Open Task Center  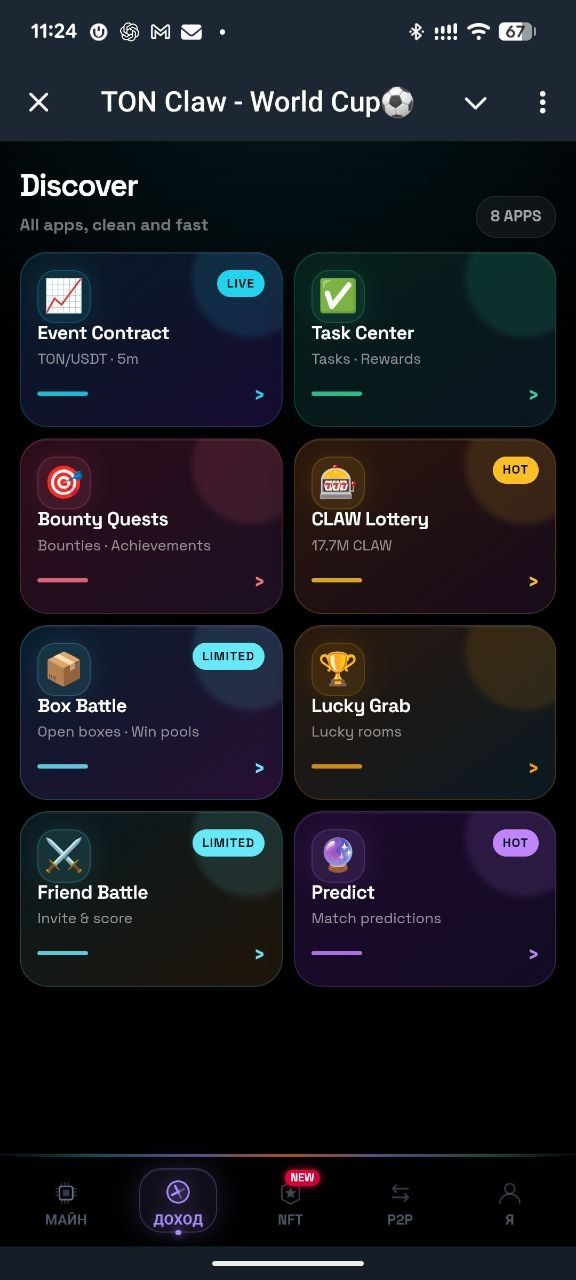click(x=425, y=340)
